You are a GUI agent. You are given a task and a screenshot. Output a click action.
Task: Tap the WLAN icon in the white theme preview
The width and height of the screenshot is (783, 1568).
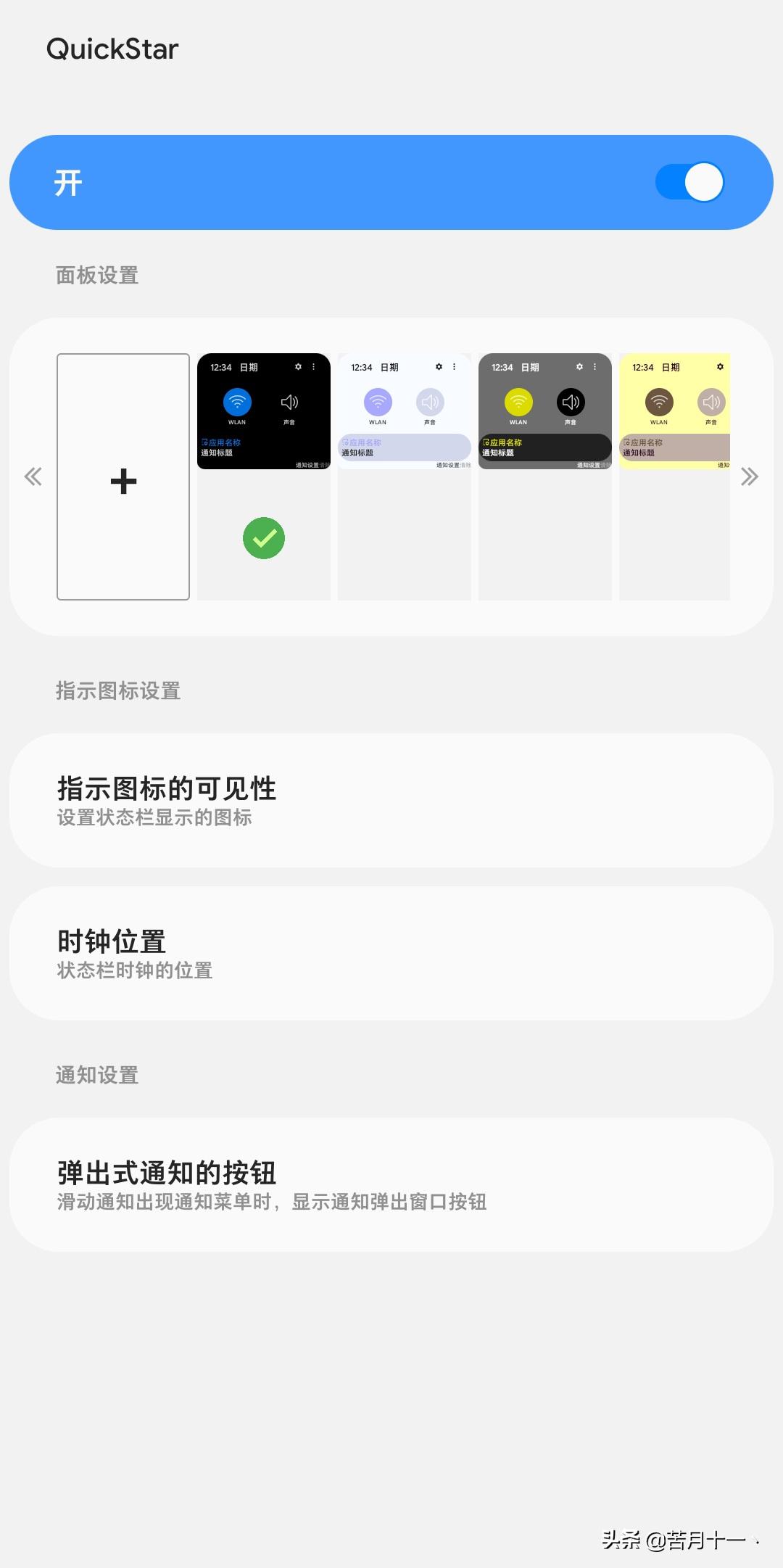376,403
